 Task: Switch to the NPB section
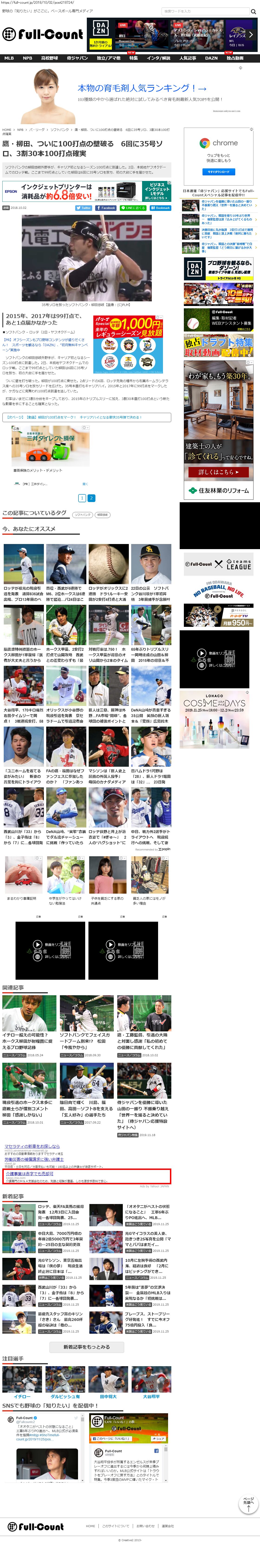pyautogui.click(x=27, y=58)
